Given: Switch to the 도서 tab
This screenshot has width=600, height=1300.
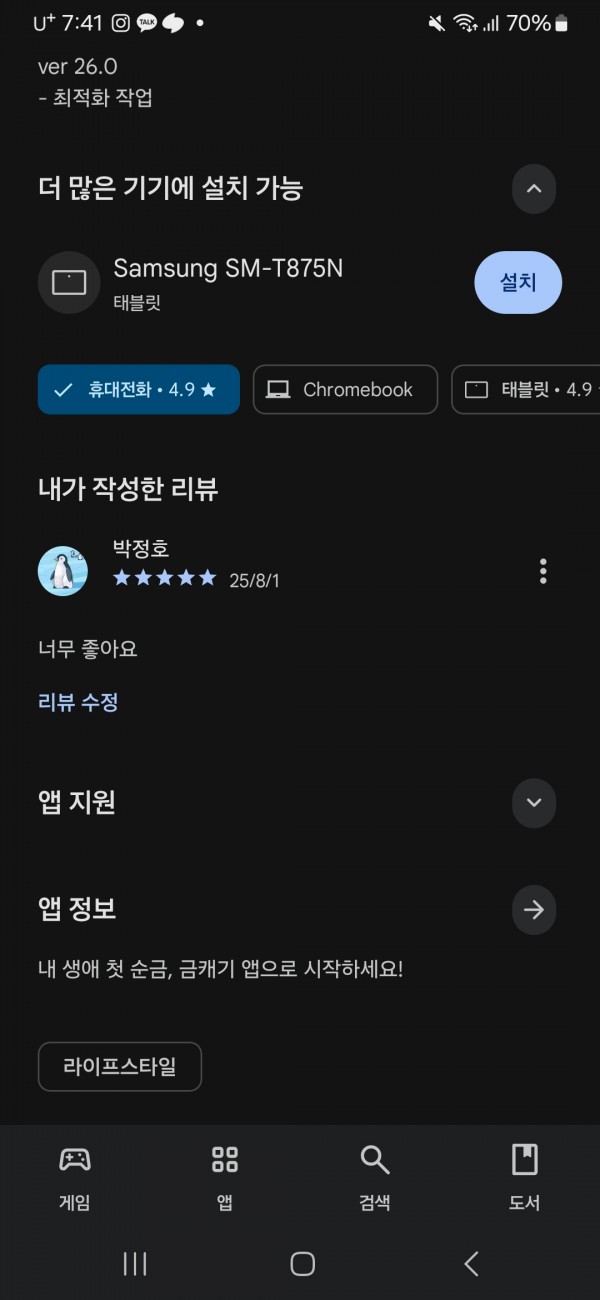Looking at the screenshot, I should click(x=525, y=1178).
